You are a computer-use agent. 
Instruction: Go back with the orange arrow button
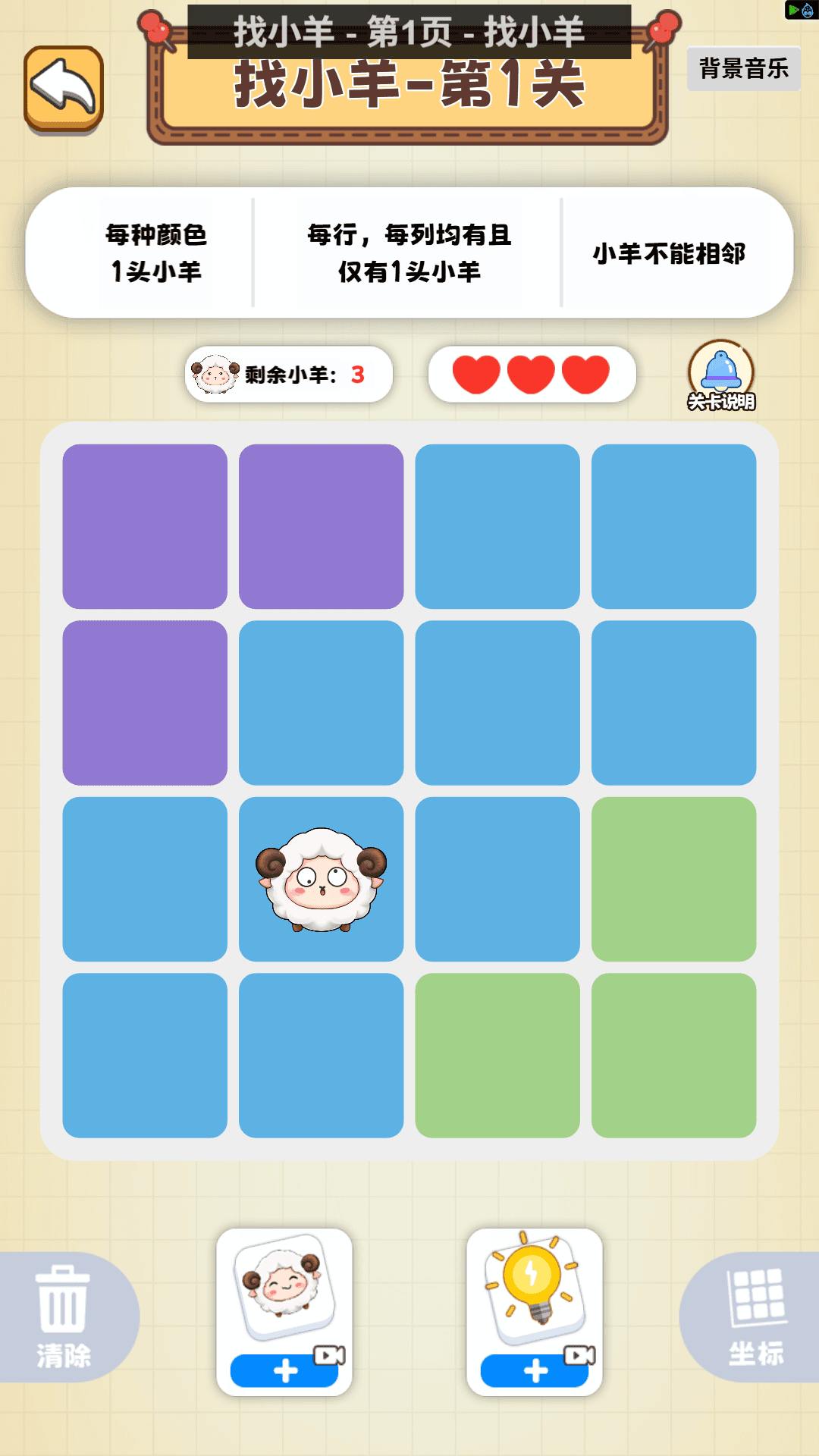point(64,89)
